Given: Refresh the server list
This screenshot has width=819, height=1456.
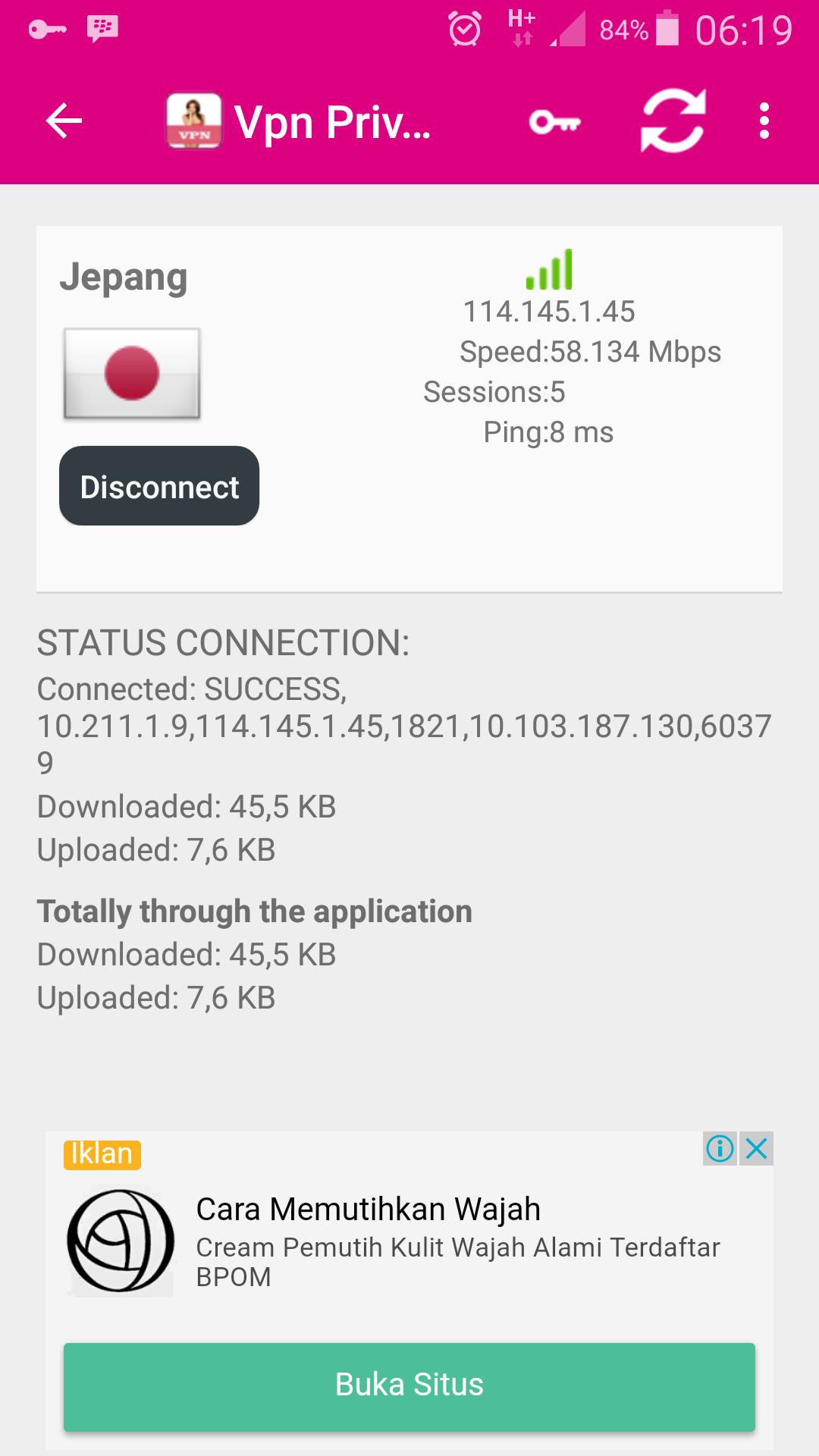Looking at the screenshot, I should pos(673,121).
